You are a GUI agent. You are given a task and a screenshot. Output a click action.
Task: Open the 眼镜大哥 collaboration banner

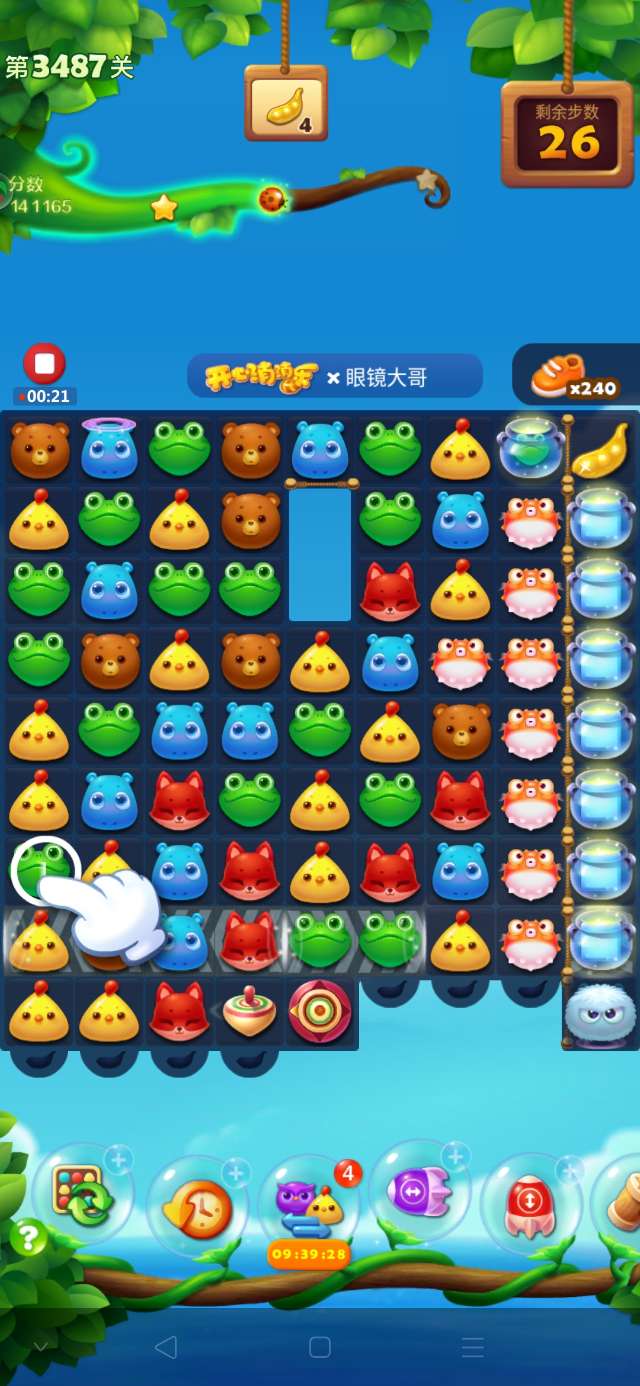[x=334, y=377]
